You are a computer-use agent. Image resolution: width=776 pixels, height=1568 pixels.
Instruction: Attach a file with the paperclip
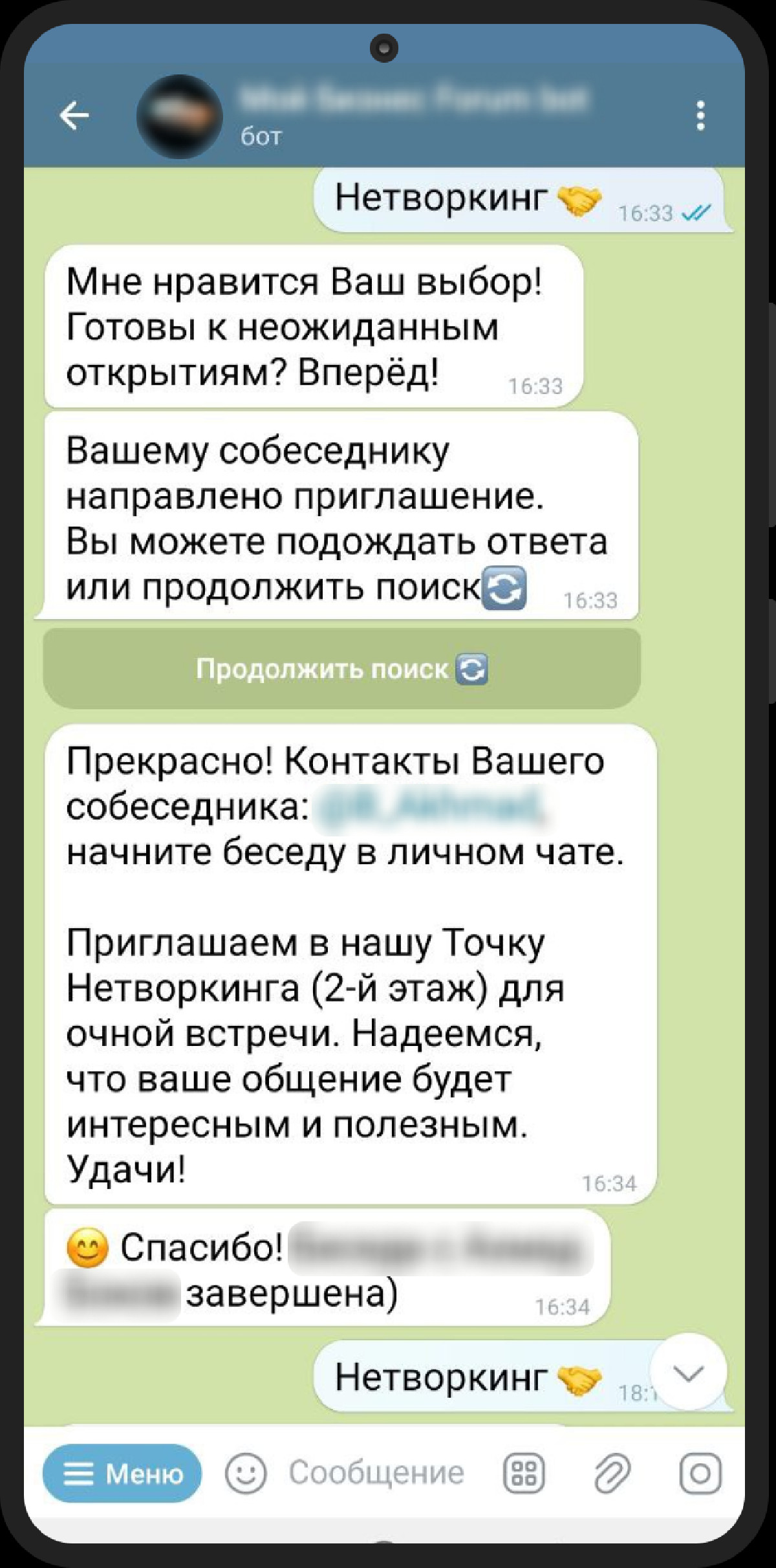point(612,1474)
